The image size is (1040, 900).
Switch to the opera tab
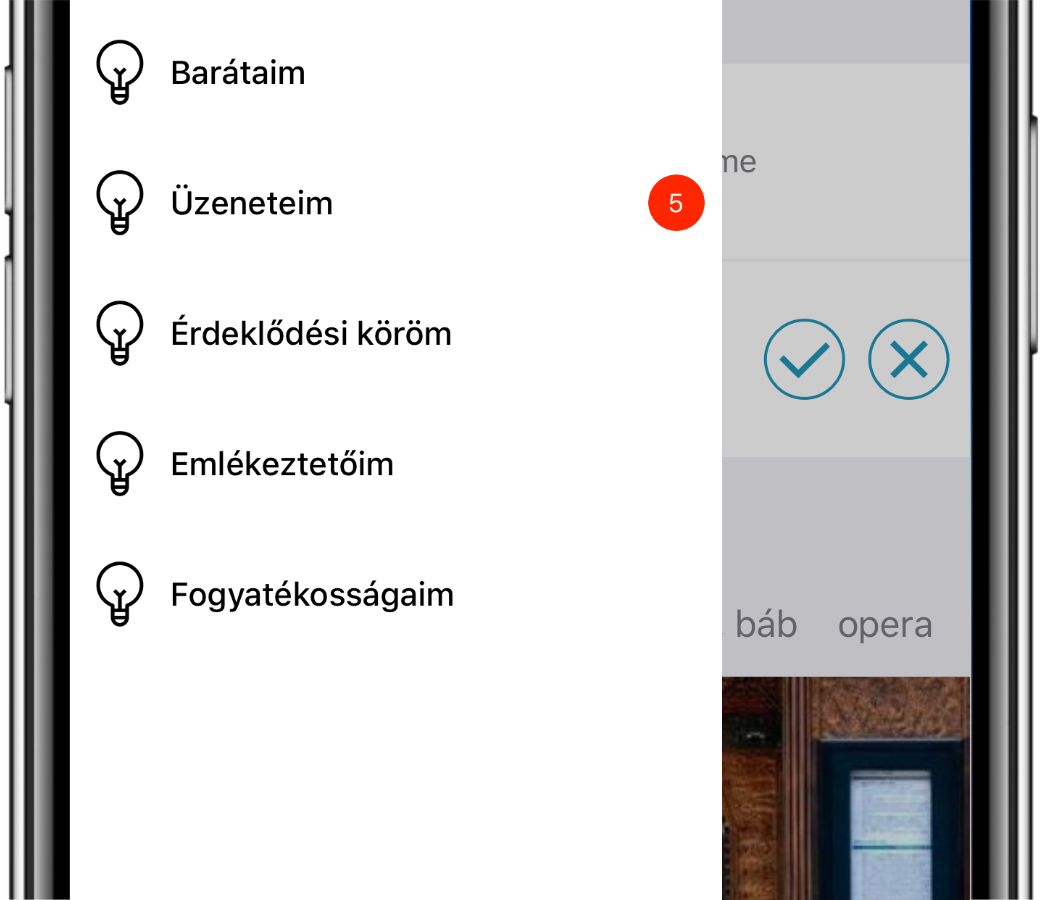885,625
